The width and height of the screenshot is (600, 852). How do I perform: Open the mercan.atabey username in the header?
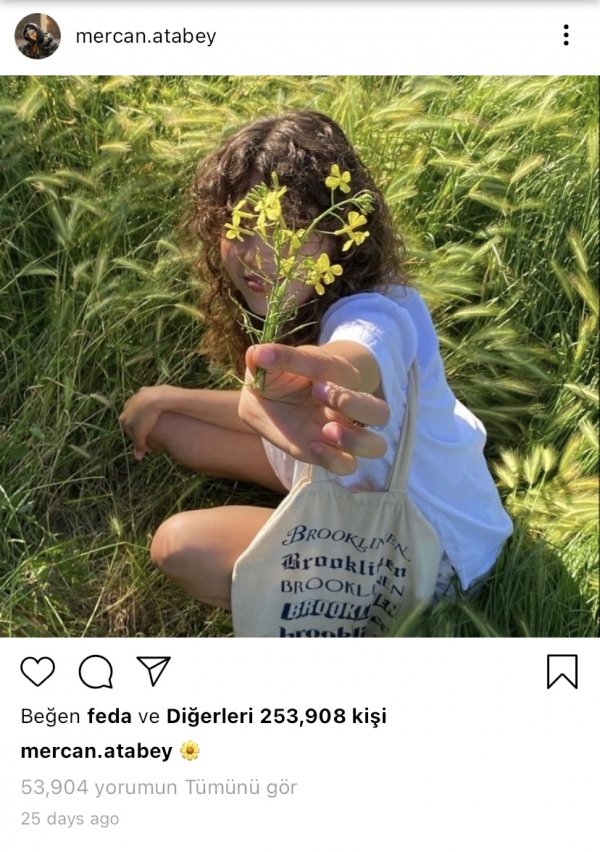pyautogui.click(x=146, y=36)
